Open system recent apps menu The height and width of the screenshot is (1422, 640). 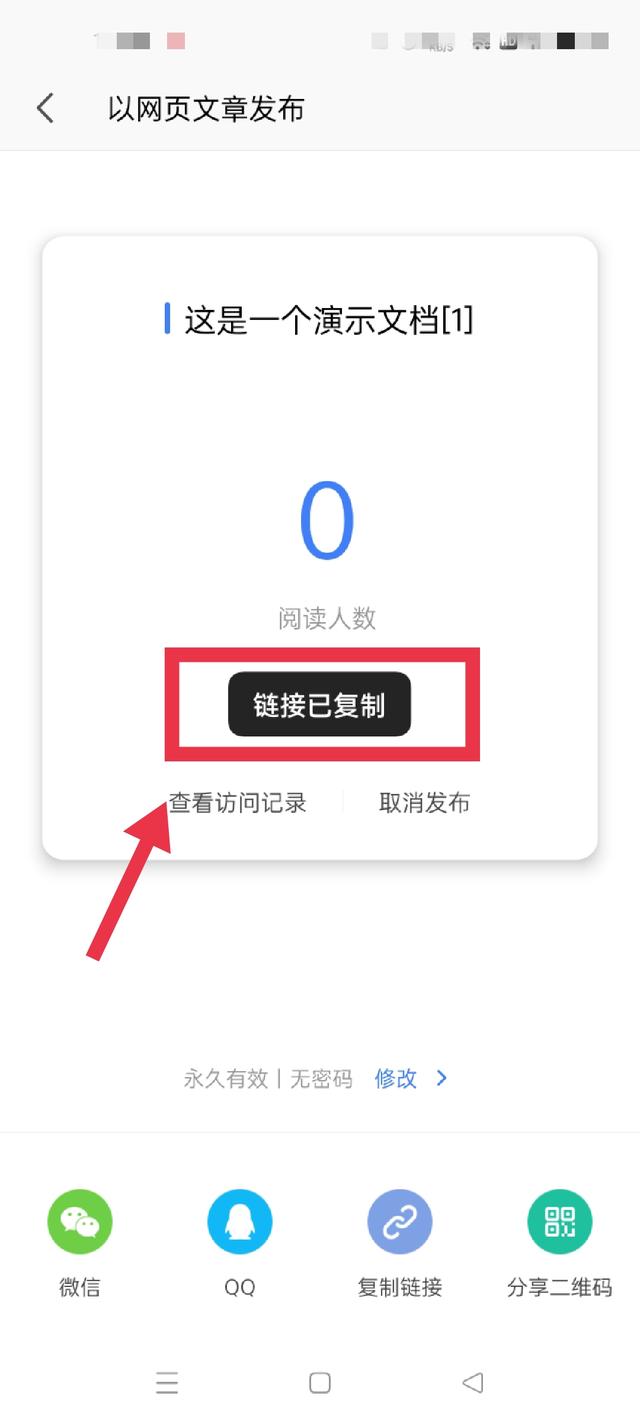pos(167,1383)
